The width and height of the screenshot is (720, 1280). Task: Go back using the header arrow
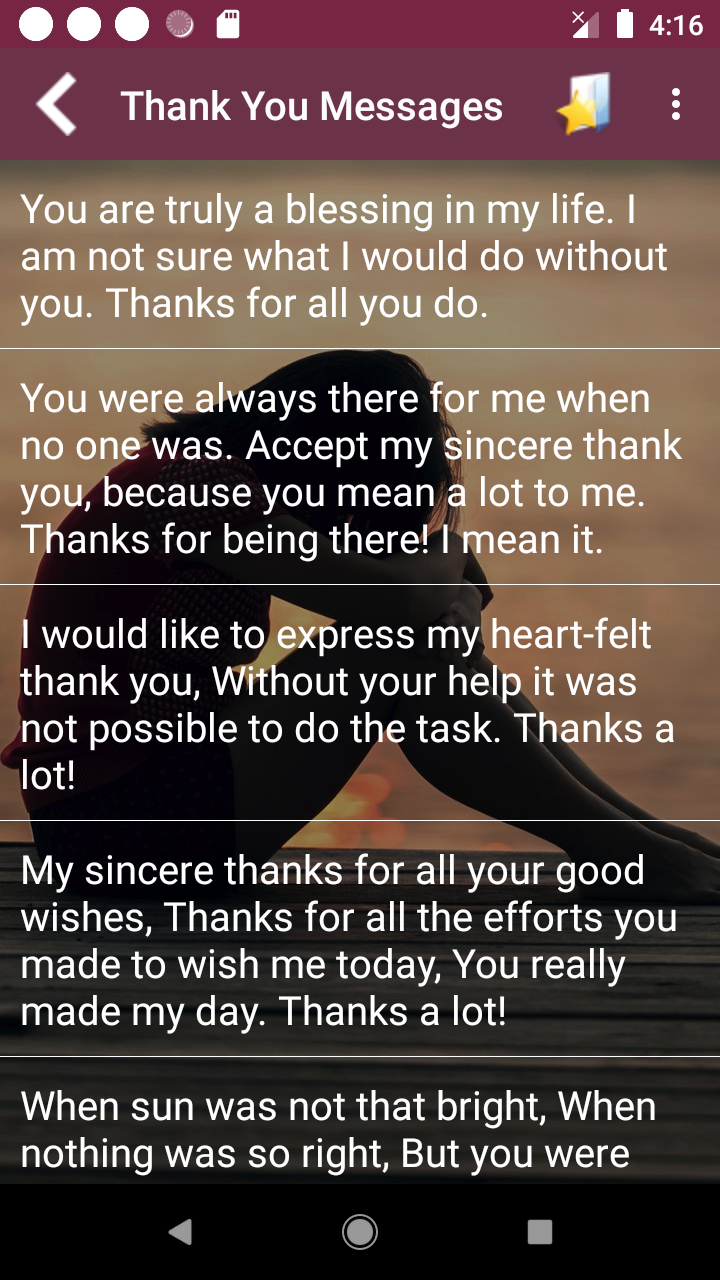click(x=57, y=105)
